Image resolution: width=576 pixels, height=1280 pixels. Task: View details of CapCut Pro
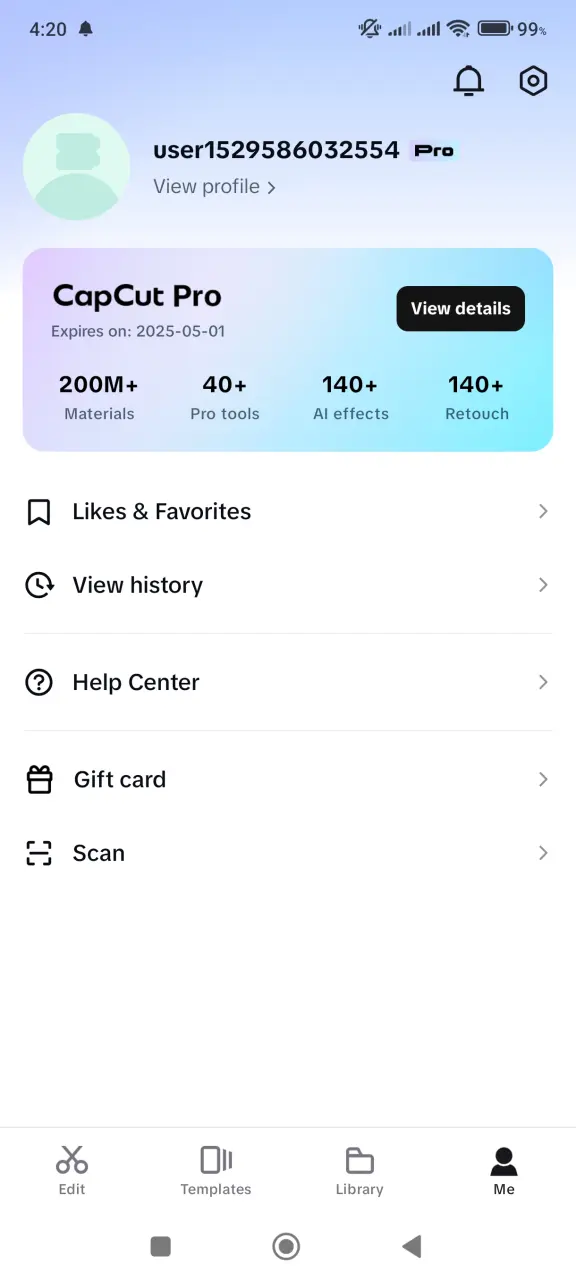461,309
